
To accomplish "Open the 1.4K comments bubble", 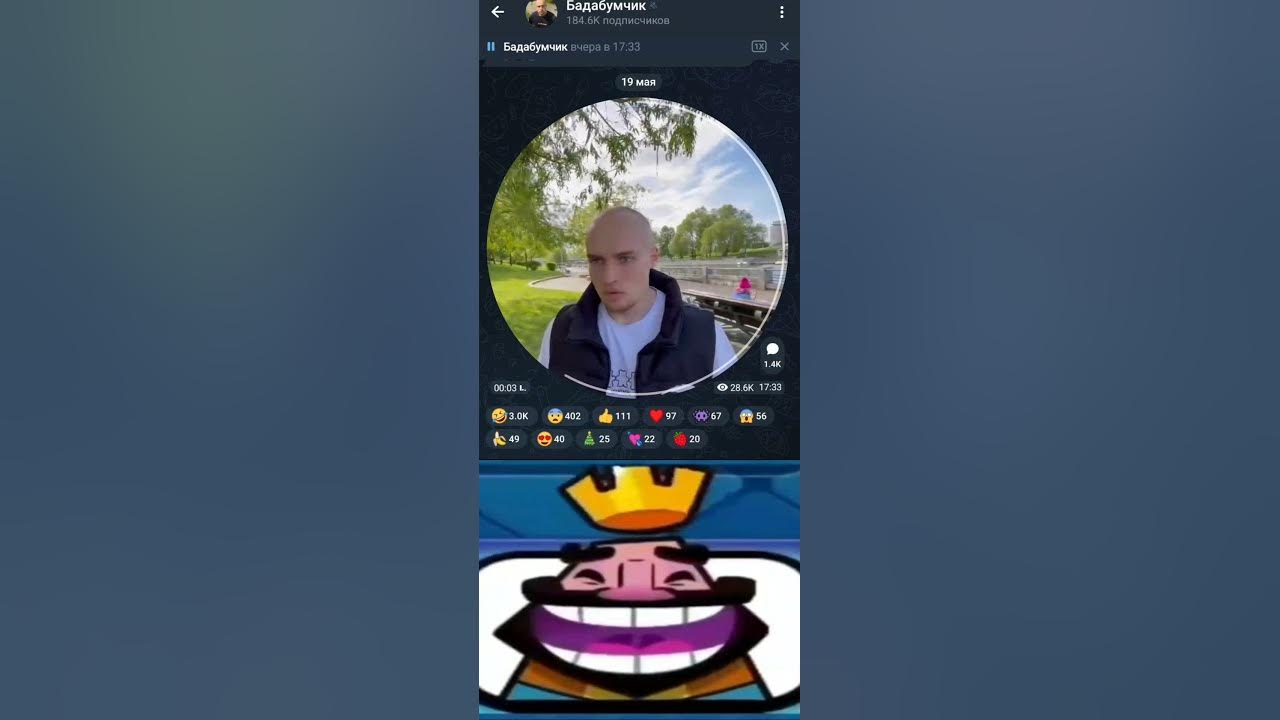I will point(772,354).
